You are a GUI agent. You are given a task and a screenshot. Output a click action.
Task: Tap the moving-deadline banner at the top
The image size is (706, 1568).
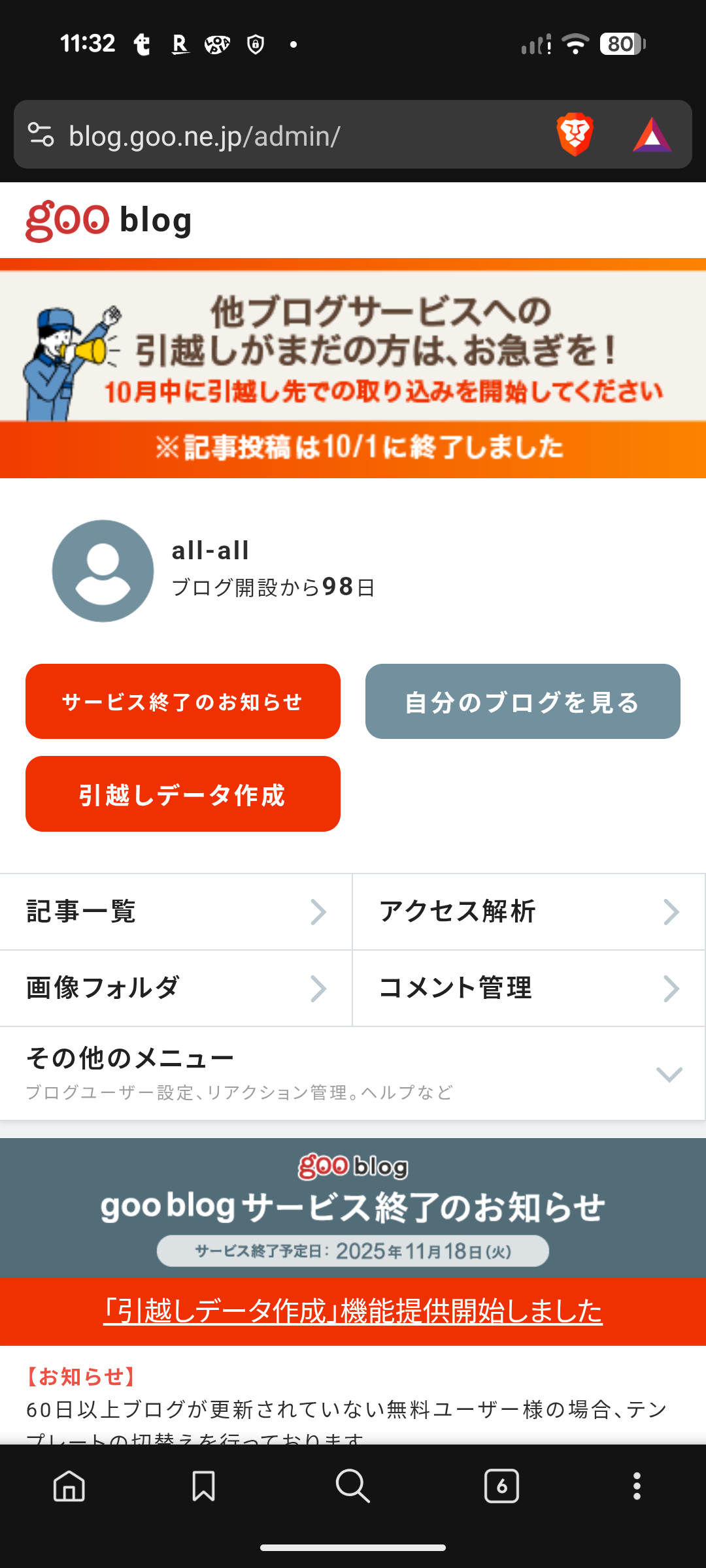point(353,366)
